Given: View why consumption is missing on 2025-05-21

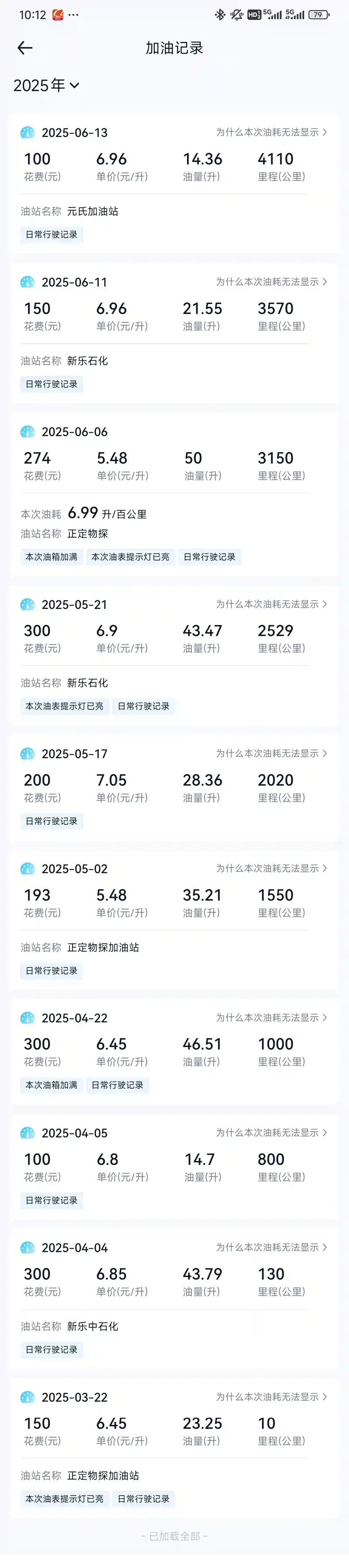Looking at the screenshot, I should point(271,604).
